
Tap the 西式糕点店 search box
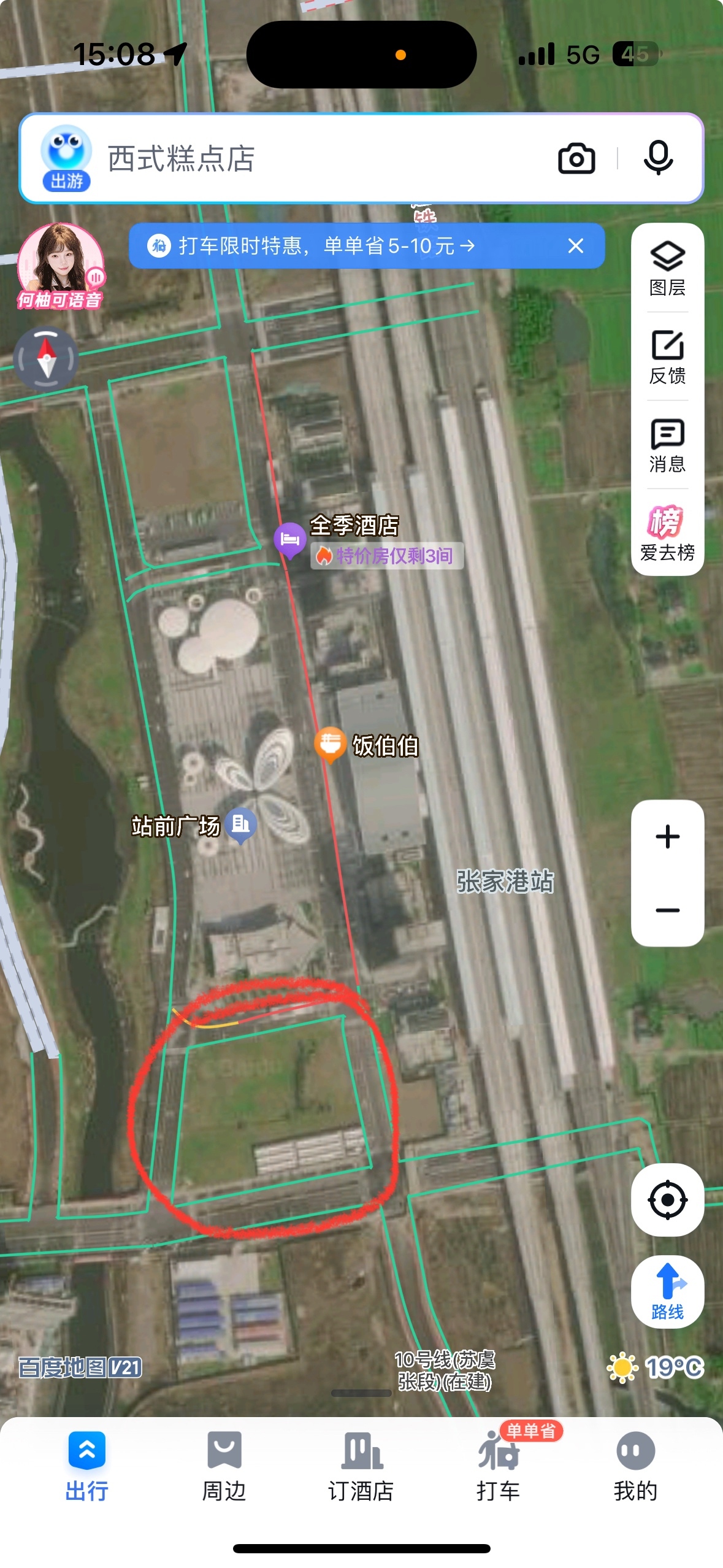click(307, 159)
